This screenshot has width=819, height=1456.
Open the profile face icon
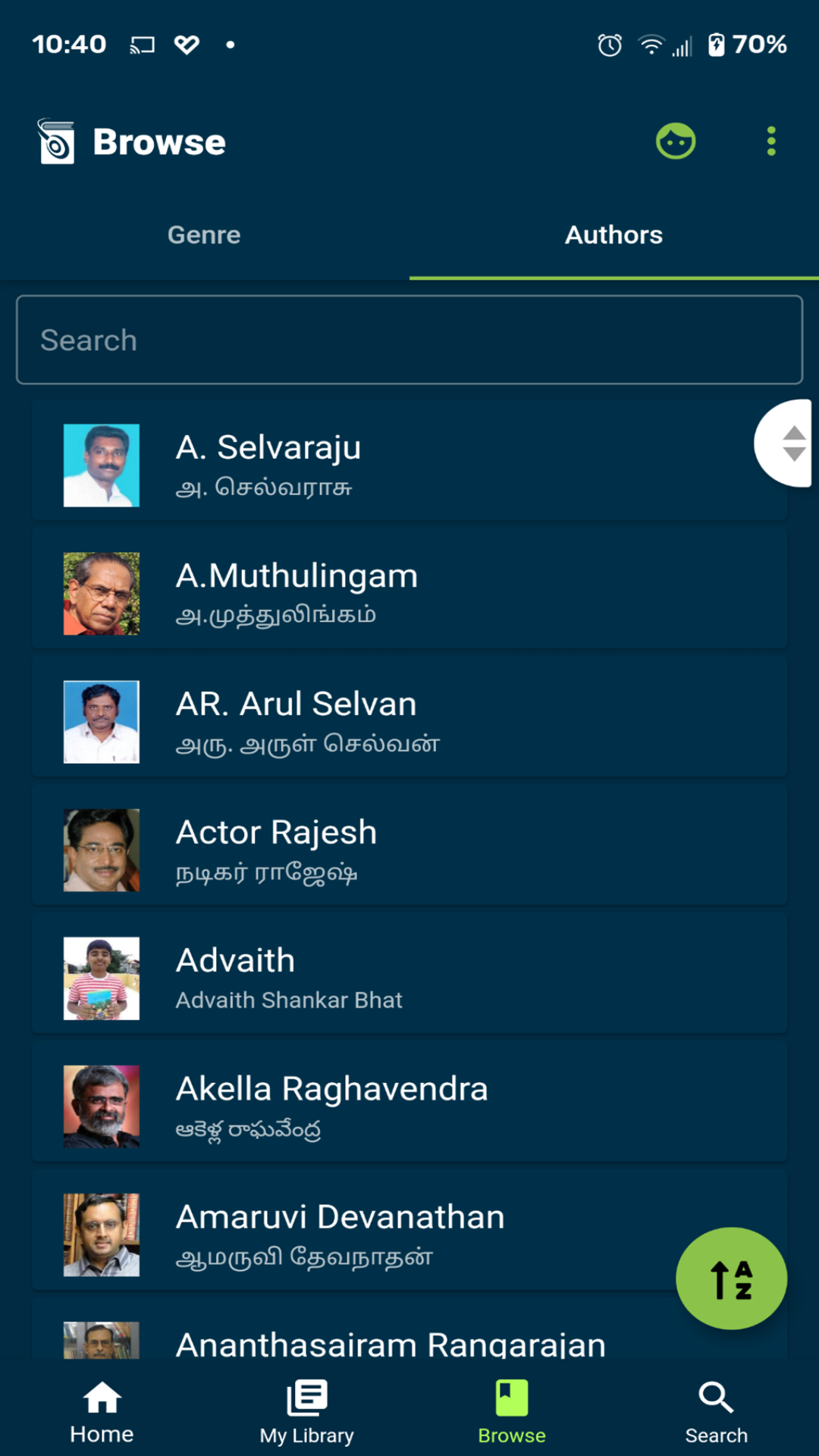tap(675, 142)
